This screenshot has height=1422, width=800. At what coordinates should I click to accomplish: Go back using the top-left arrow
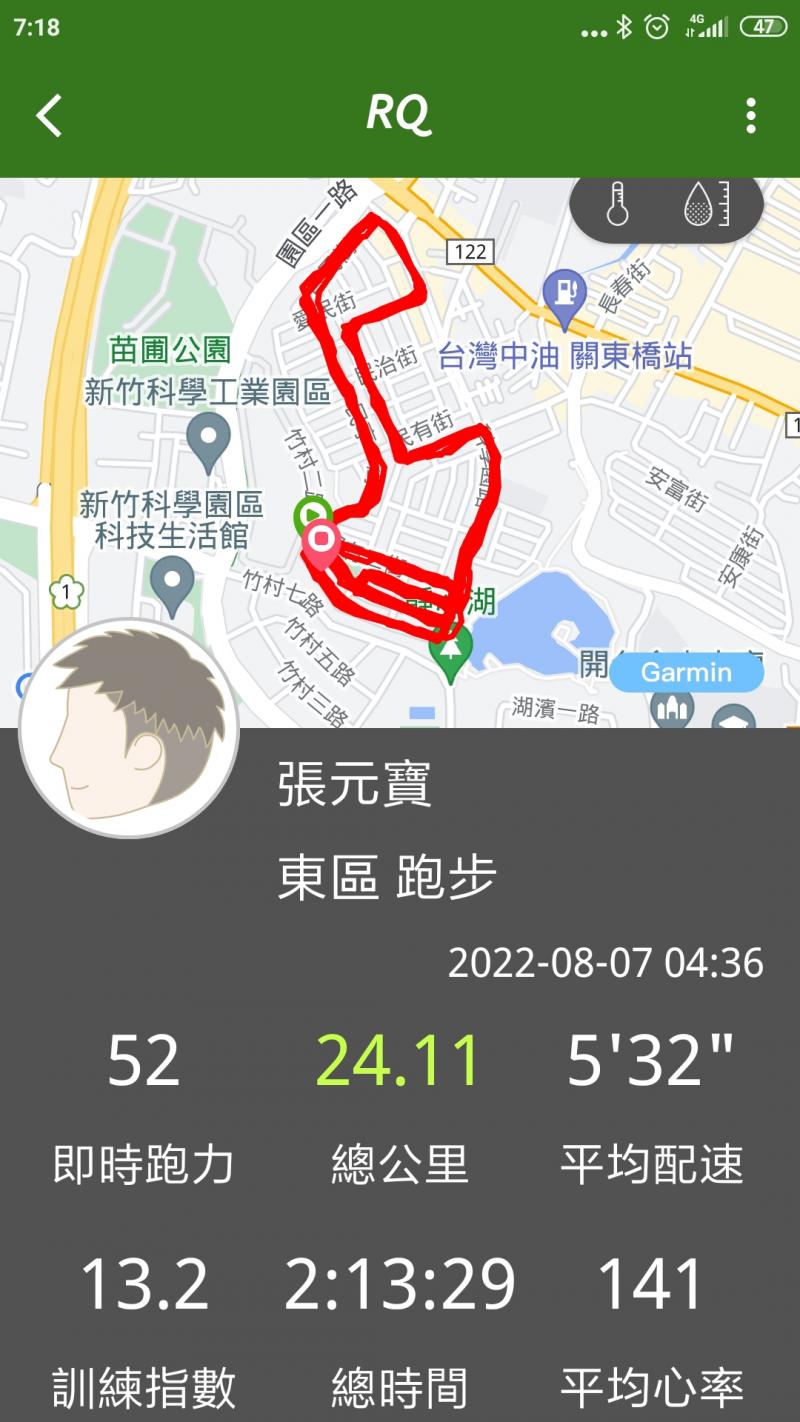[49, 116]
